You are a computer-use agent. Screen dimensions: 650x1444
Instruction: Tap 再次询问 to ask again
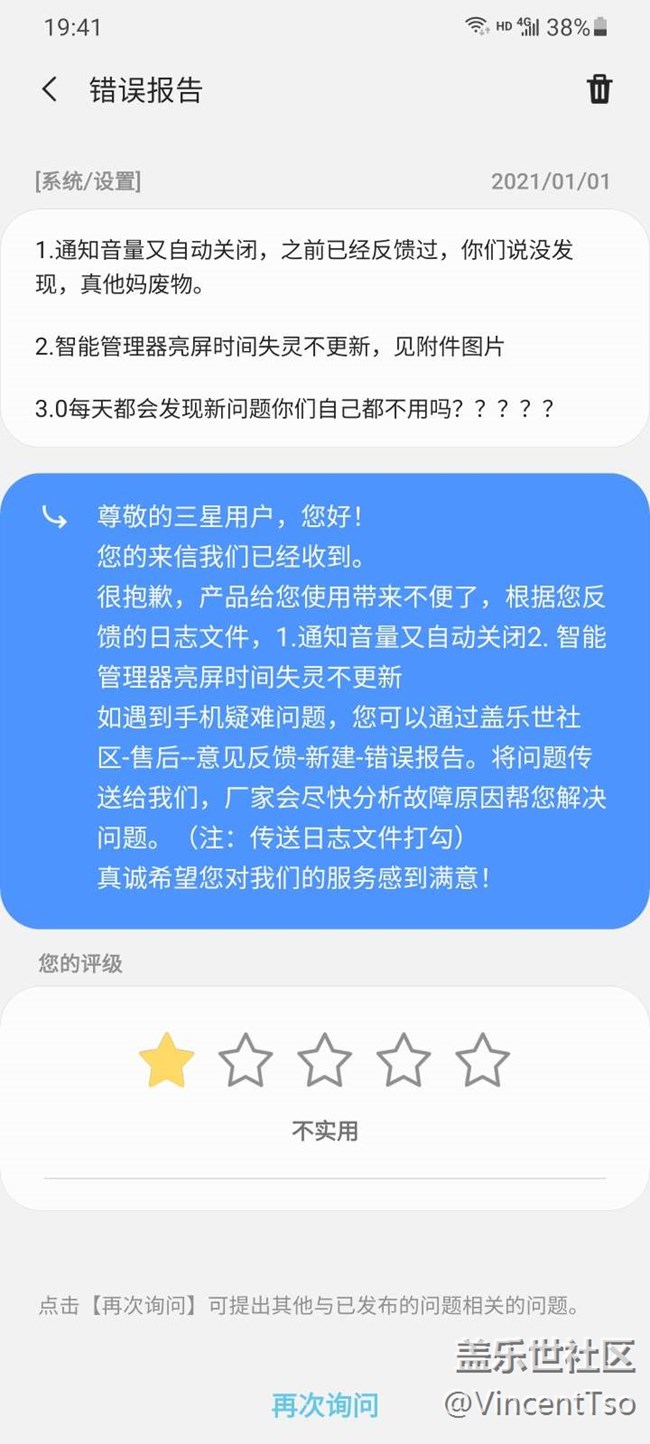coord(325,1405)
